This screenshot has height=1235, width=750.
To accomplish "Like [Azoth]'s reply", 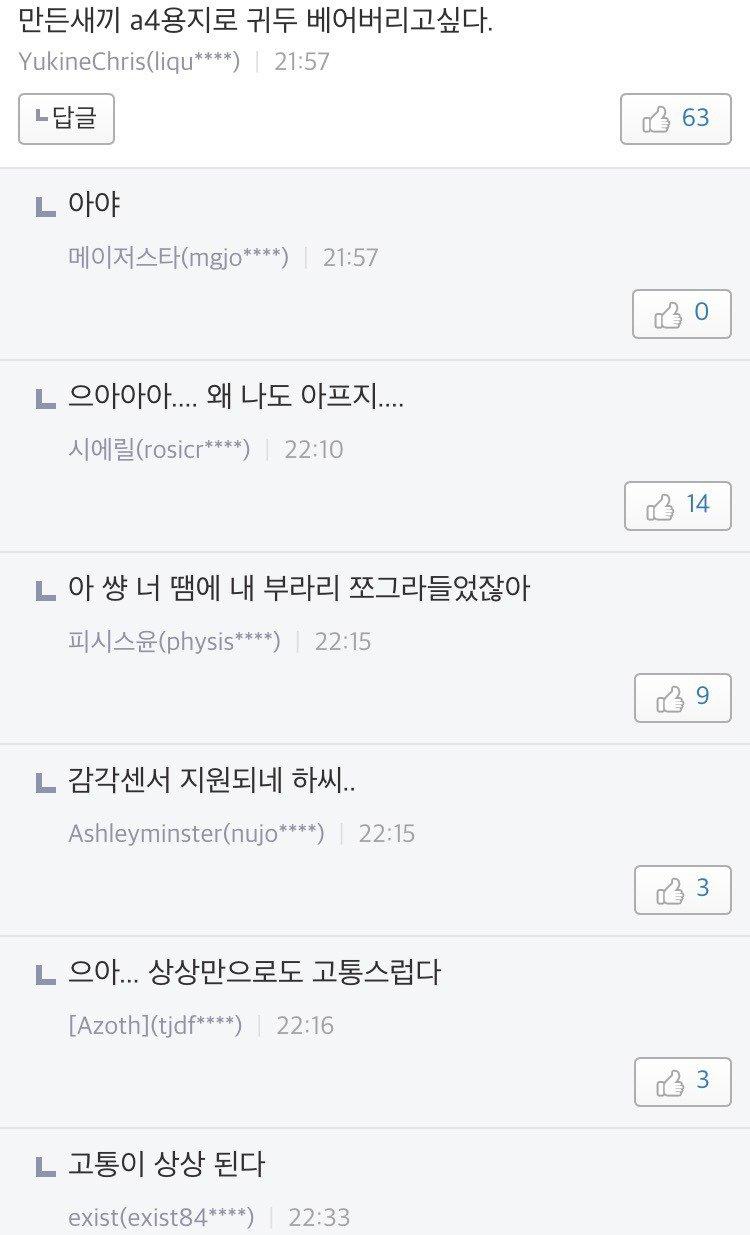I will coord(682,1081).
